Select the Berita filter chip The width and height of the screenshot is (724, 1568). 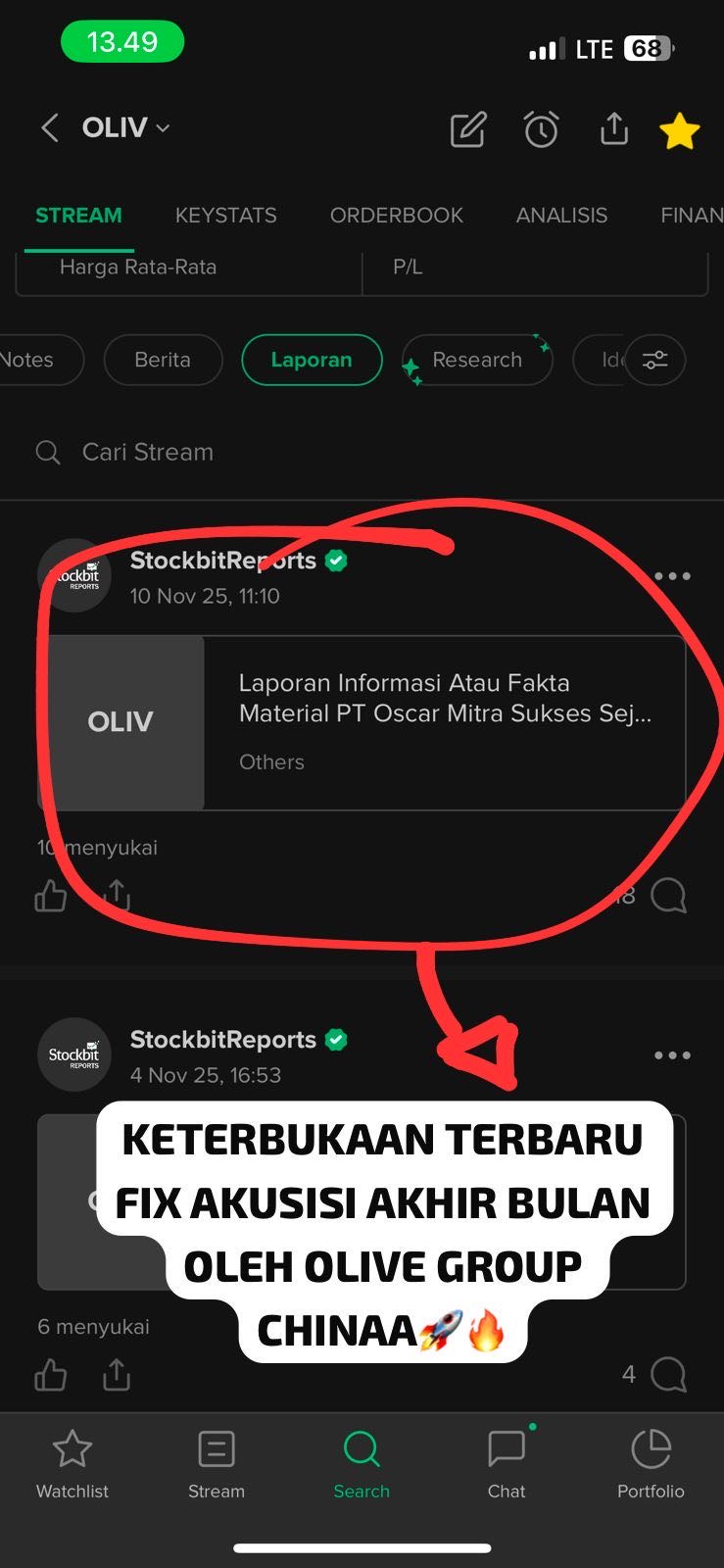point(163,360)
